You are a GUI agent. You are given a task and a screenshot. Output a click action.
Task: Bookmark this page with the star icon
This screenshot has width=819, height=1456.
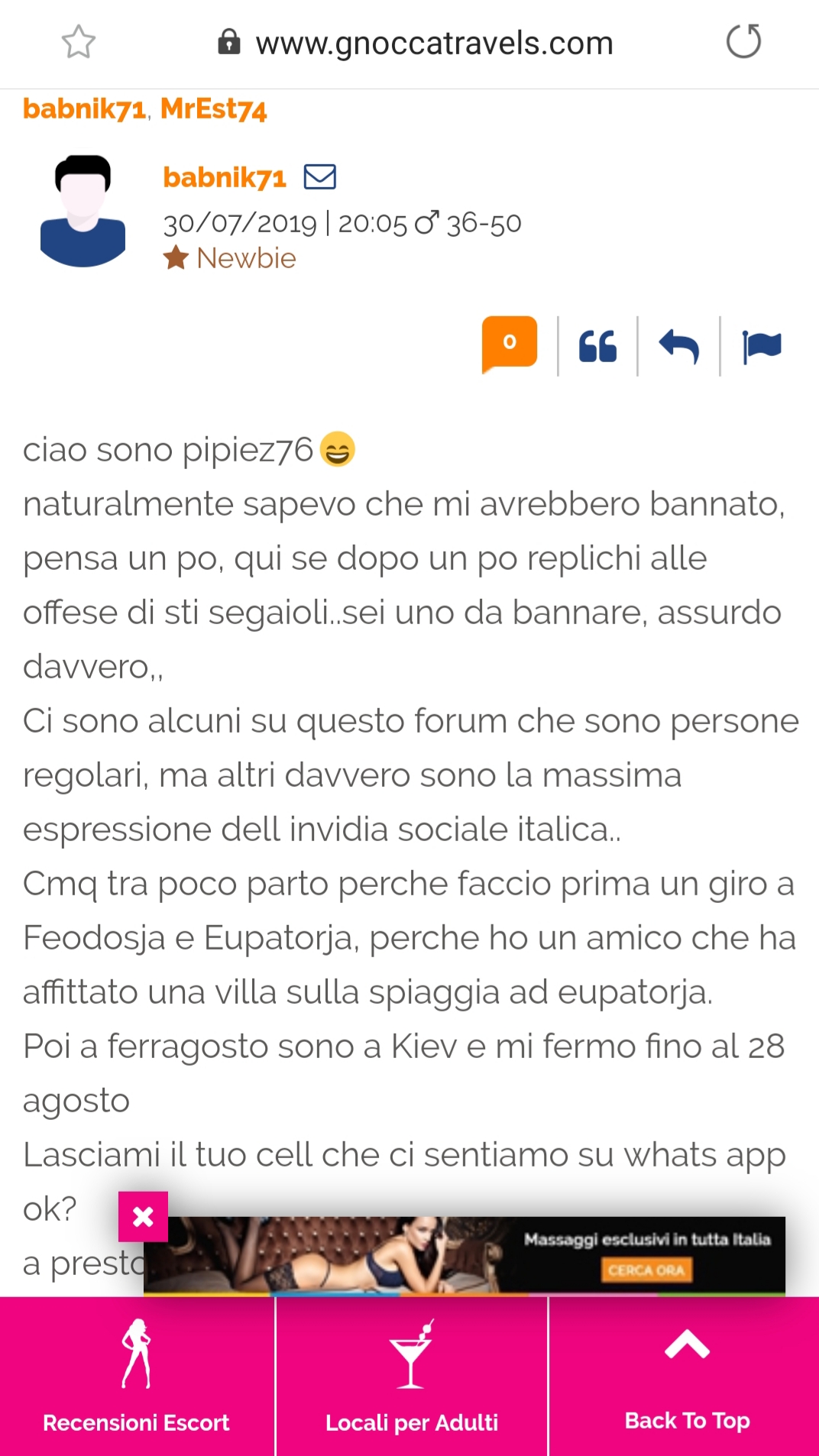[78, 42]
